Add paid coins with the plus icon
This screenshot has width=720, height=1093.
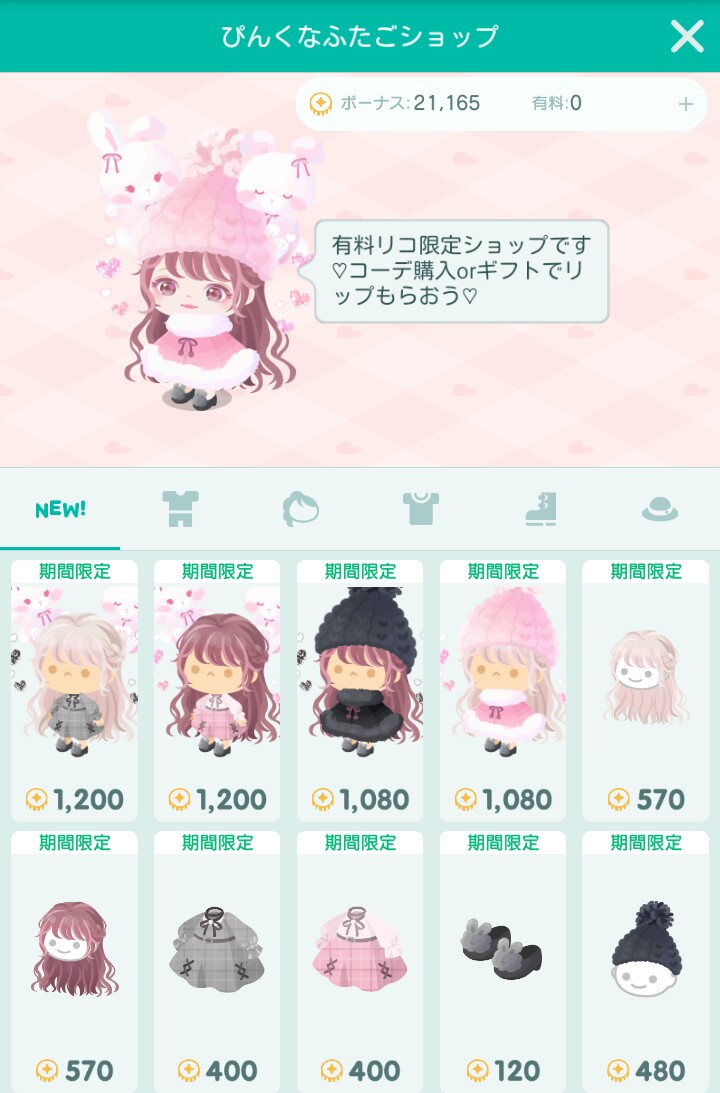[686, 104]
